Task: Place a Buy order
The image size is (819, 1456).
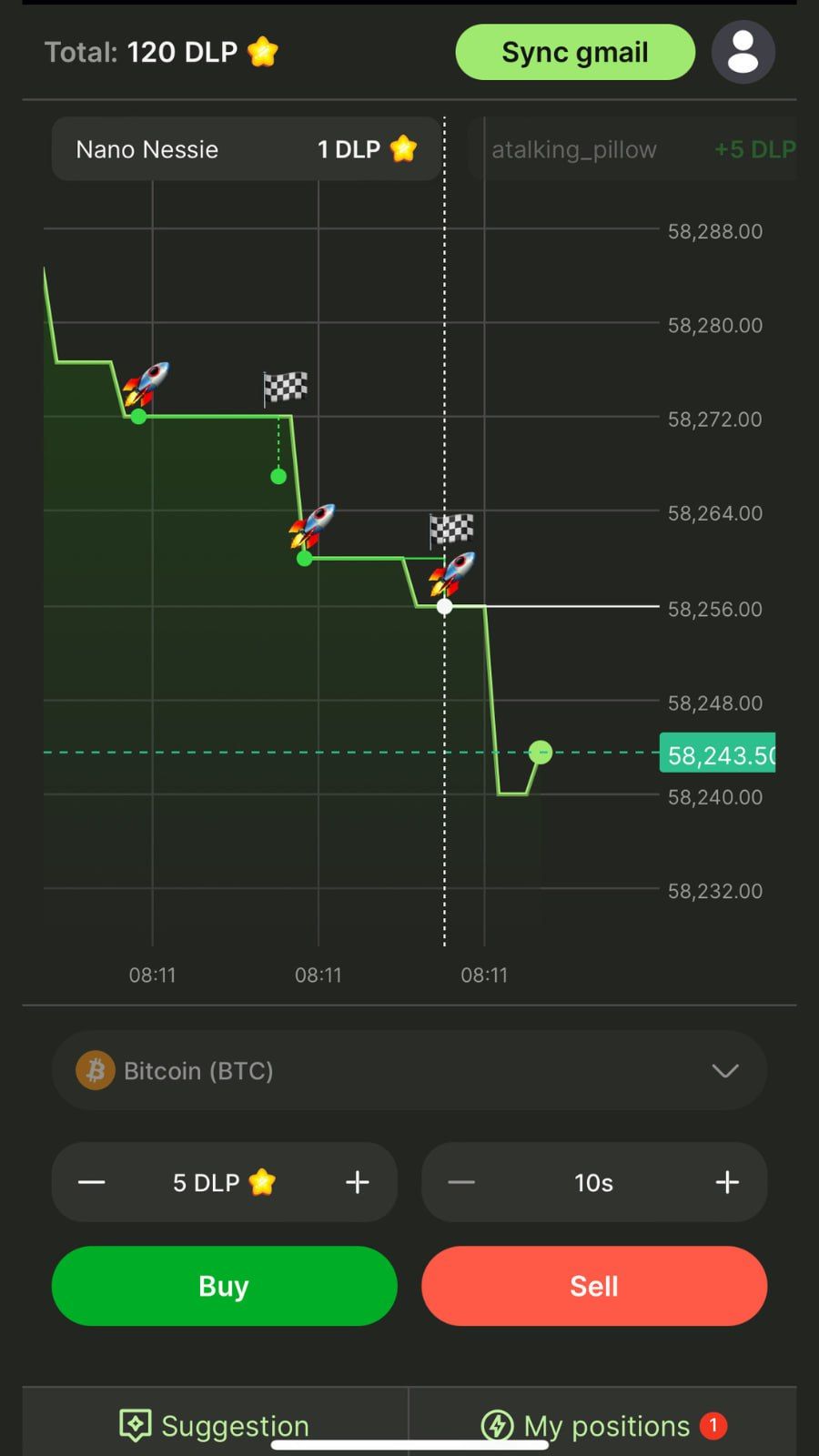Action: click(224, 1286)
